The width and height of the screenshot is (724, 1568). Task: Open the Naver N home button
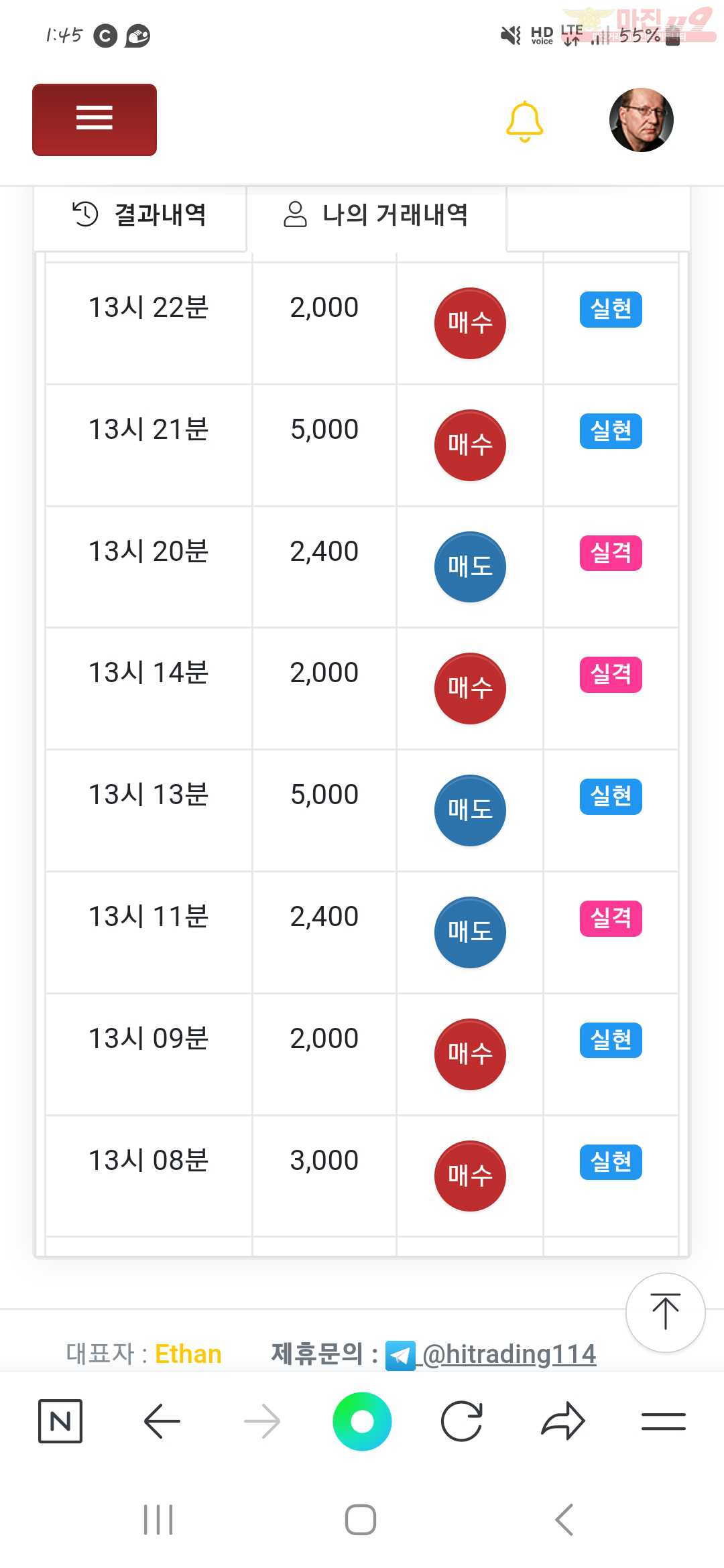click(x=60, y=1421)
